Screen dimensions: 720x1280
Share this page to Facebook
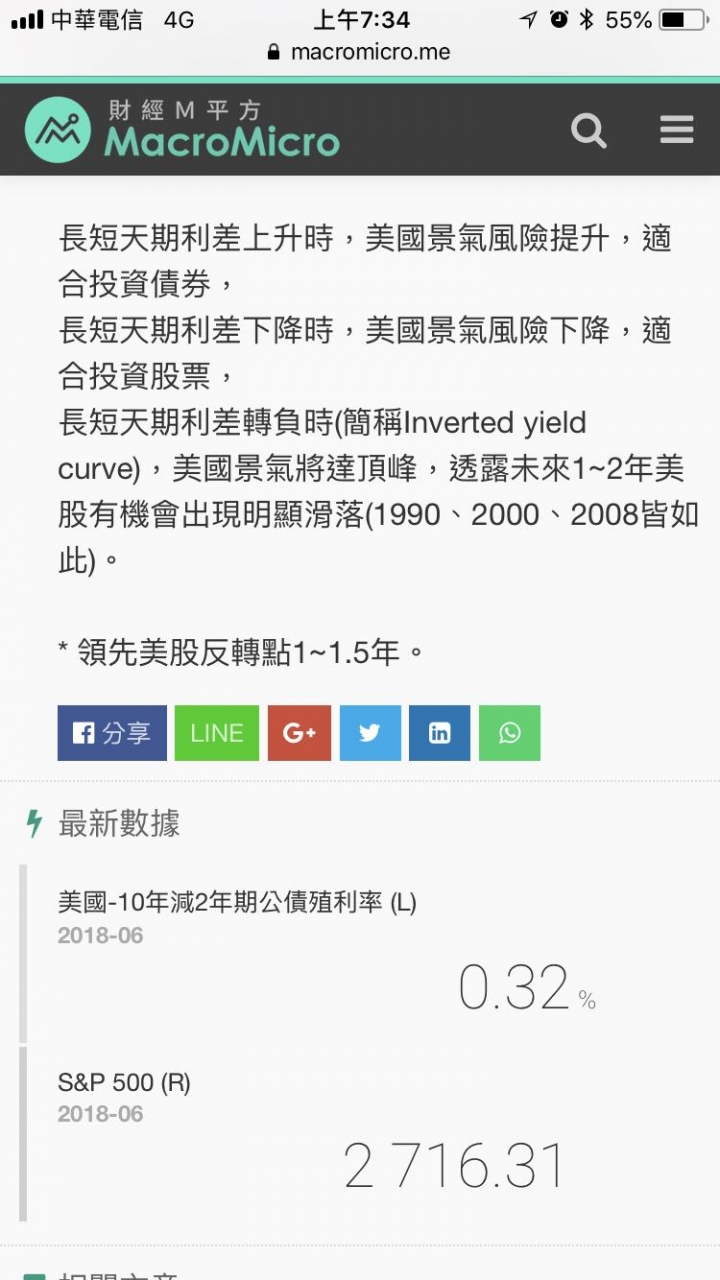pyautogui.click(x=112, y=733)
